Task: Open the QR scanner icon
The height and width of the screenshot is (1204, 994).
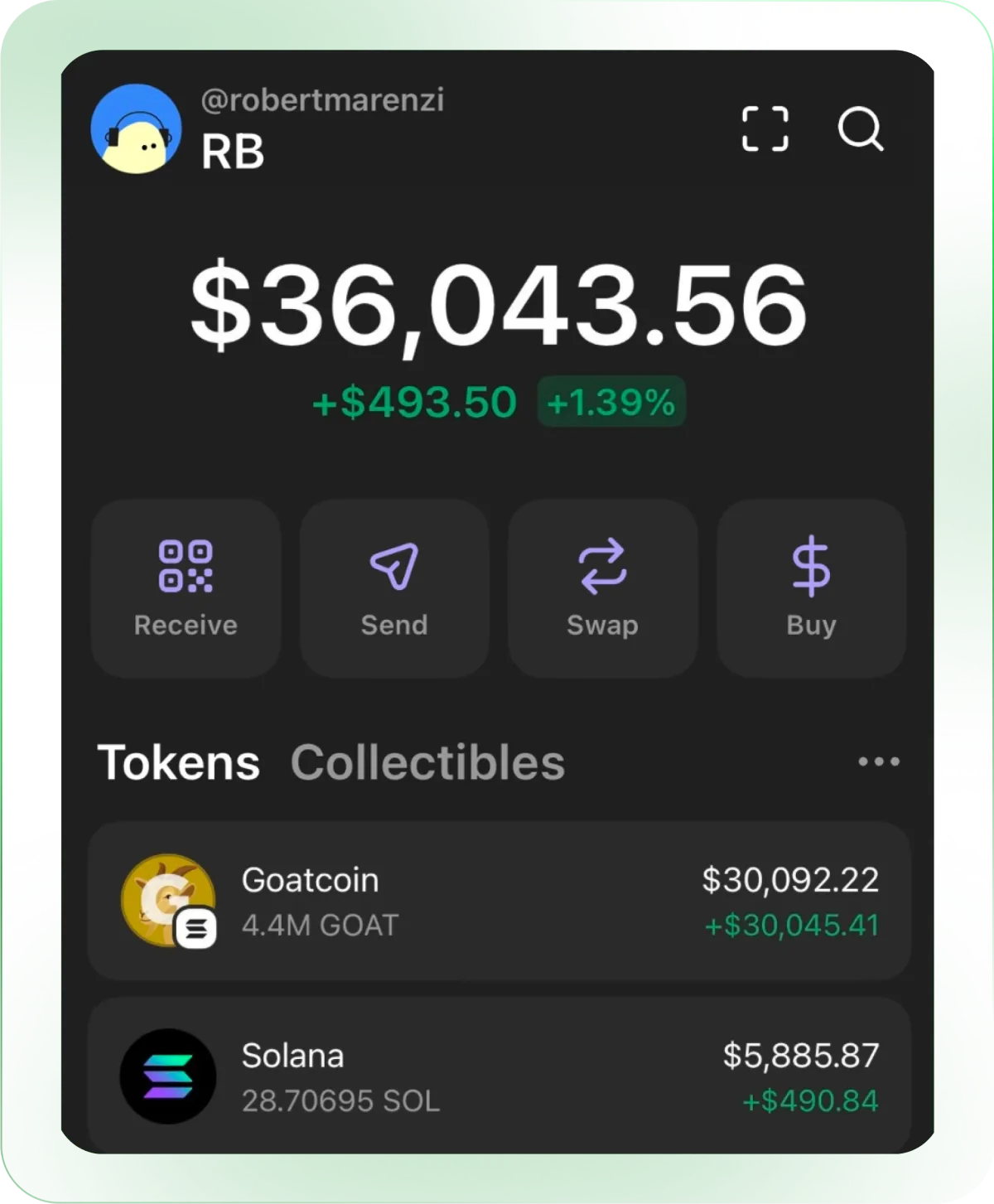Action: 765,129
